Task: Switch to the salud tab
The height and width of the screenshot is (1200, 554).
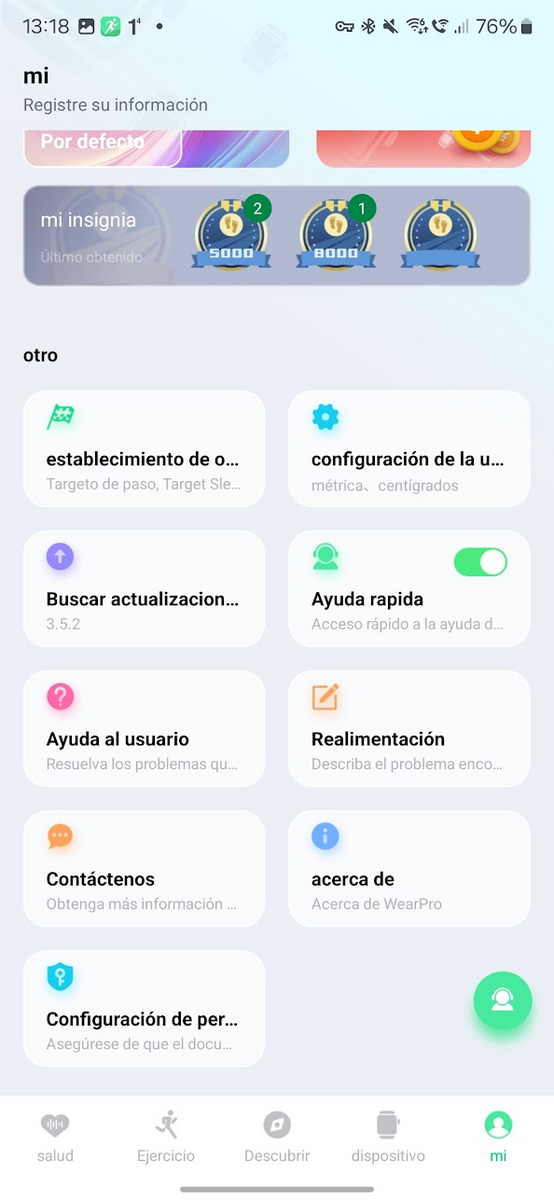Action: click(x=56, y=1137)
